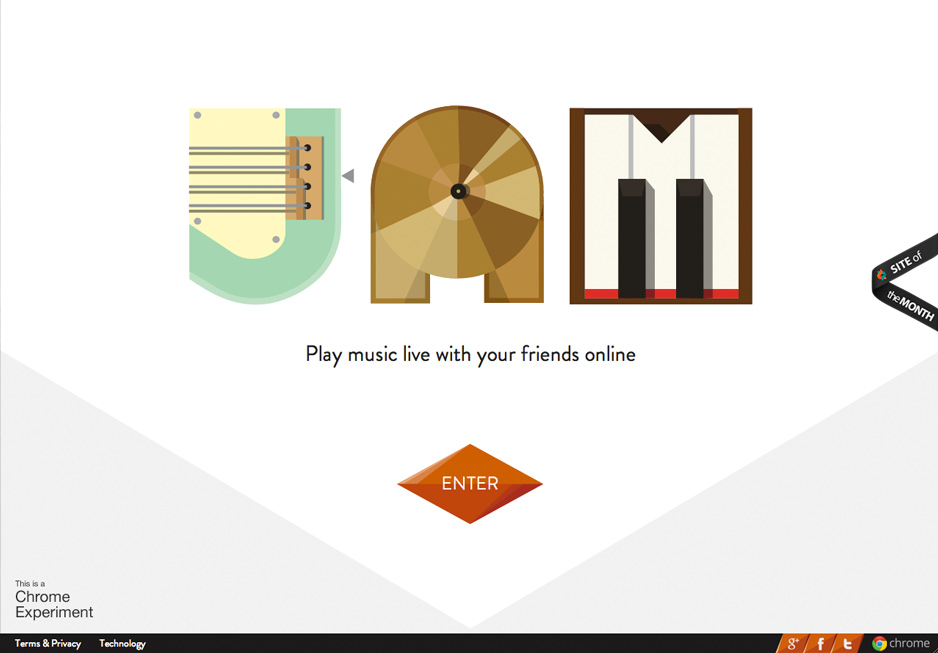Open the Technology link
Image resolution: width=938 pixels, height=653 pixels.
point(122,643)
